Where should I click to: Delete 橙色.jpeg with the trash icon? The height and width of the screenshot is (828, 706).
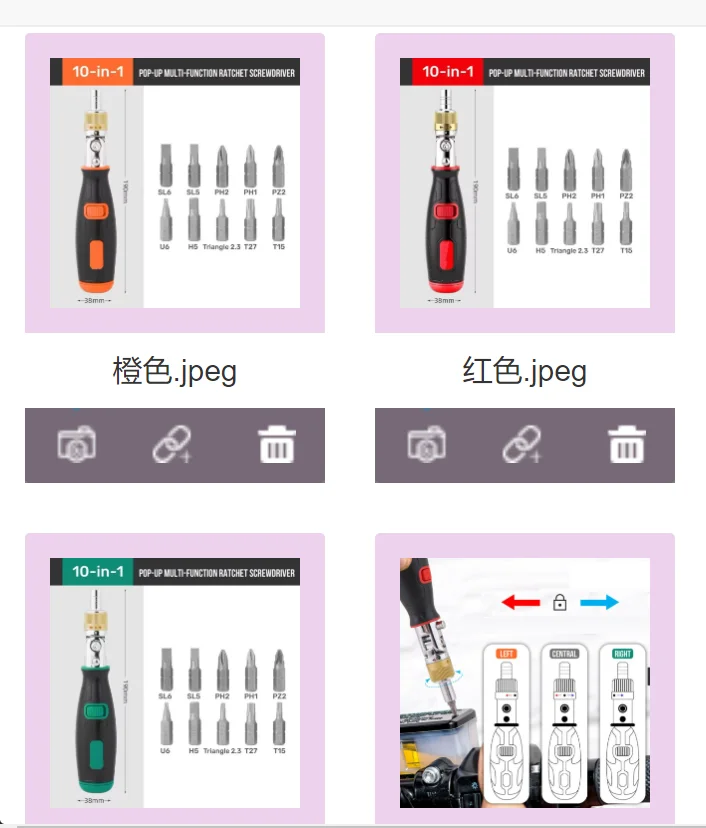click(x=277, y=444)
